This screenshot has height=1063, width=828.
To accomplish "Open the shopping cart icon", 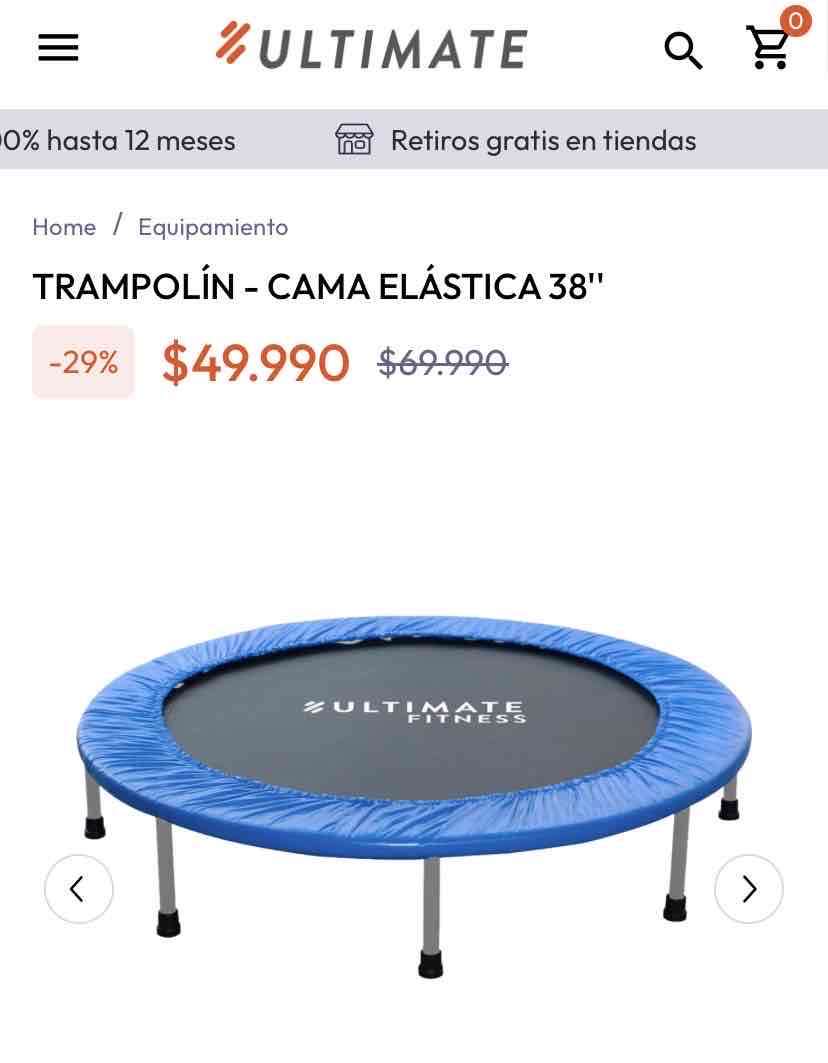I will click(x=766, y=49).
